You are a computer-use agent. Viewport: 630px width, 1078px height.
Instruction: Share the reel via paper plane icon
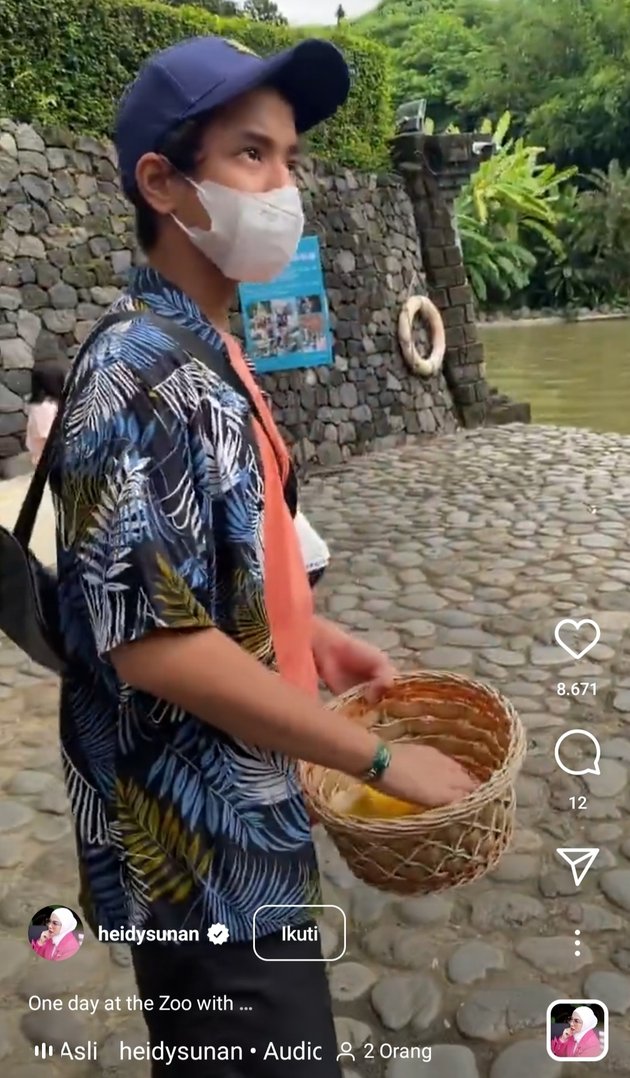click(x=577, y=865)
